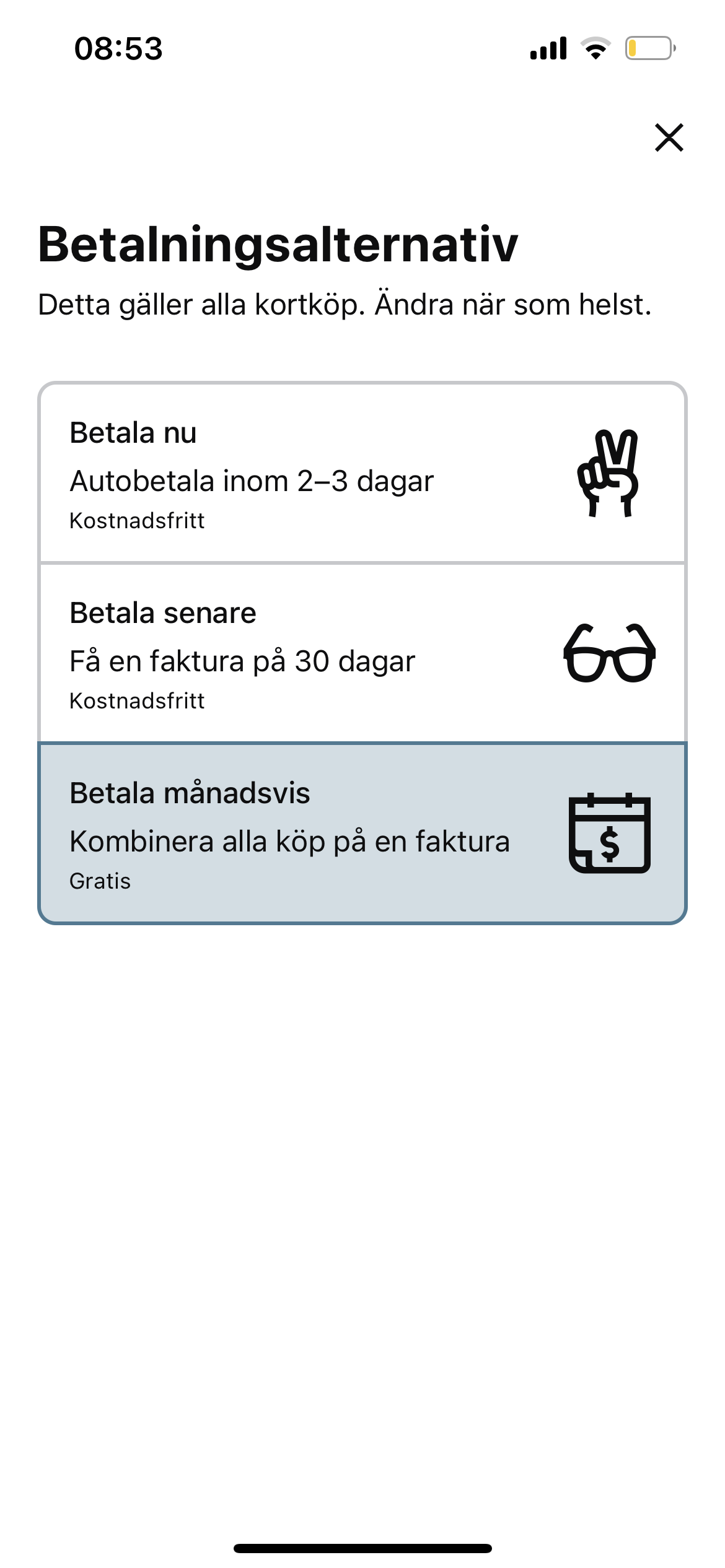Select the Betala nu option
Viewport: 725px width, 1568px height.
[362, 474]
